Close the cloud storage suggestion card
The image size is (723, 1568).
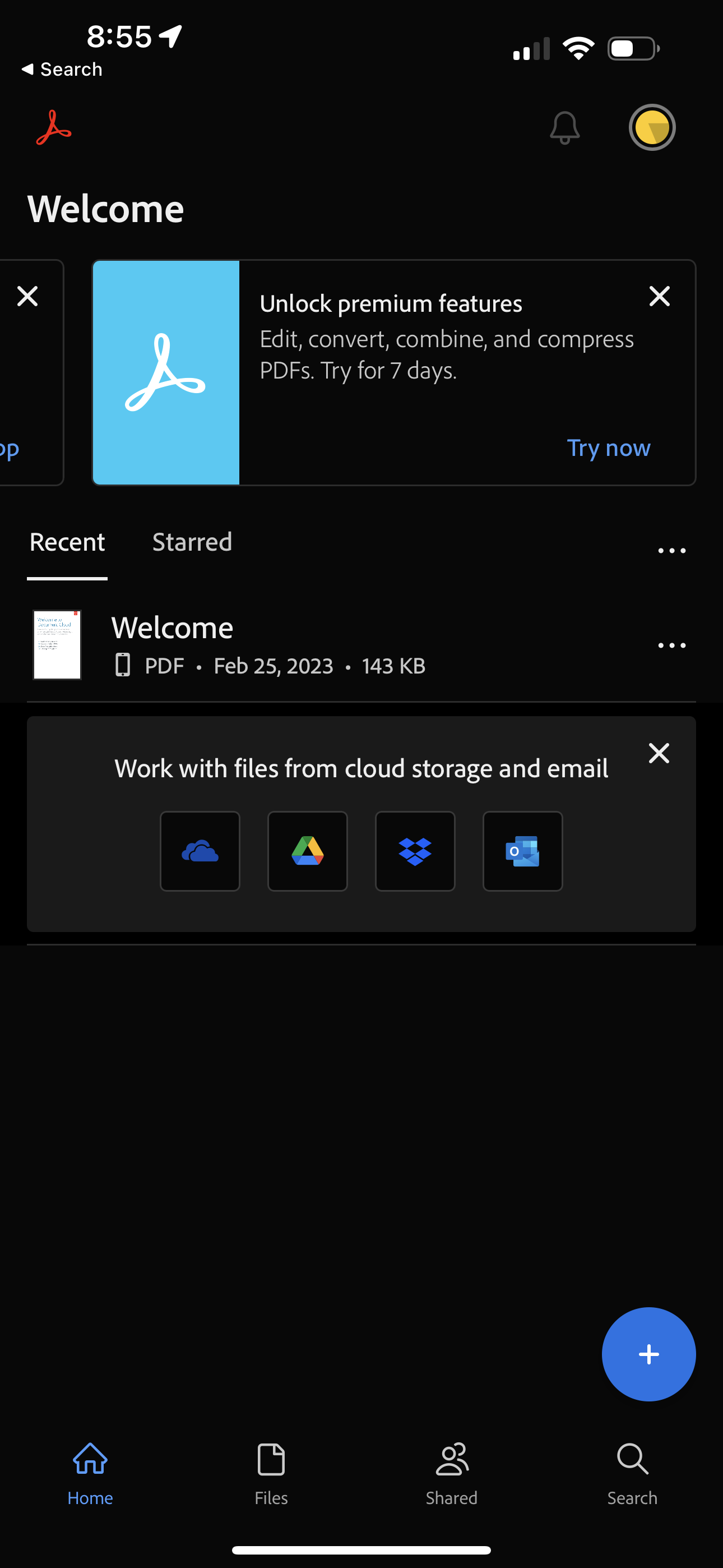(x=659, y=753)
